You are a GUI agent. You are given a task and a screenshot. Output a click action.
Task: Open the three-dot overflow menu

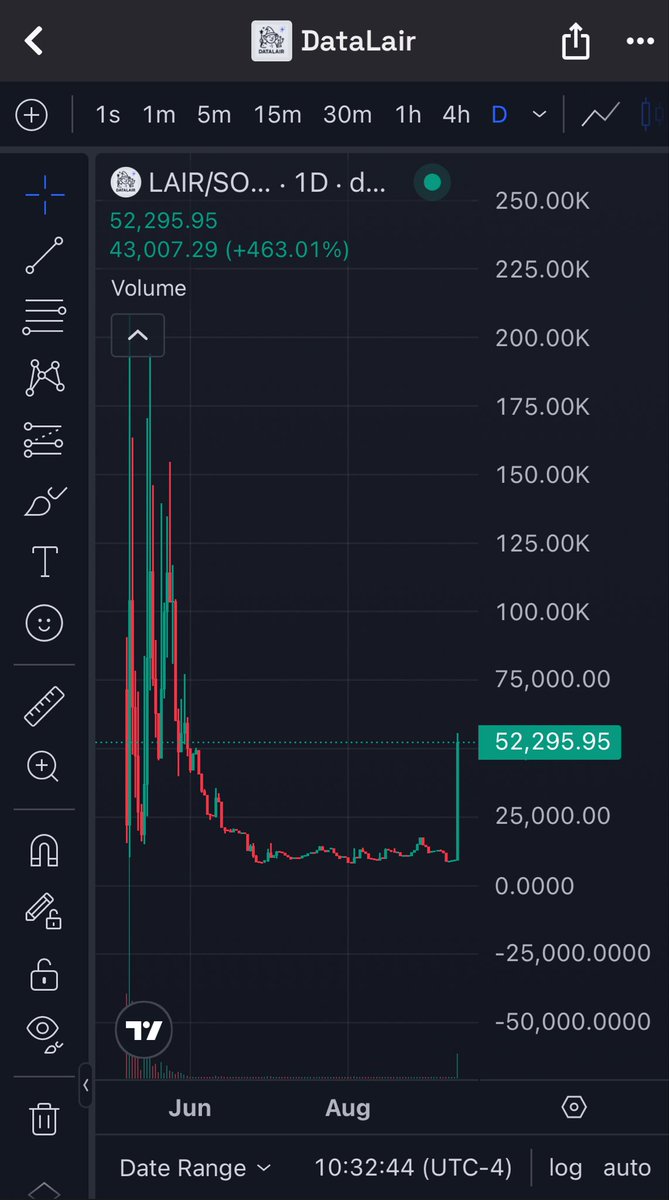click(638, 41)
